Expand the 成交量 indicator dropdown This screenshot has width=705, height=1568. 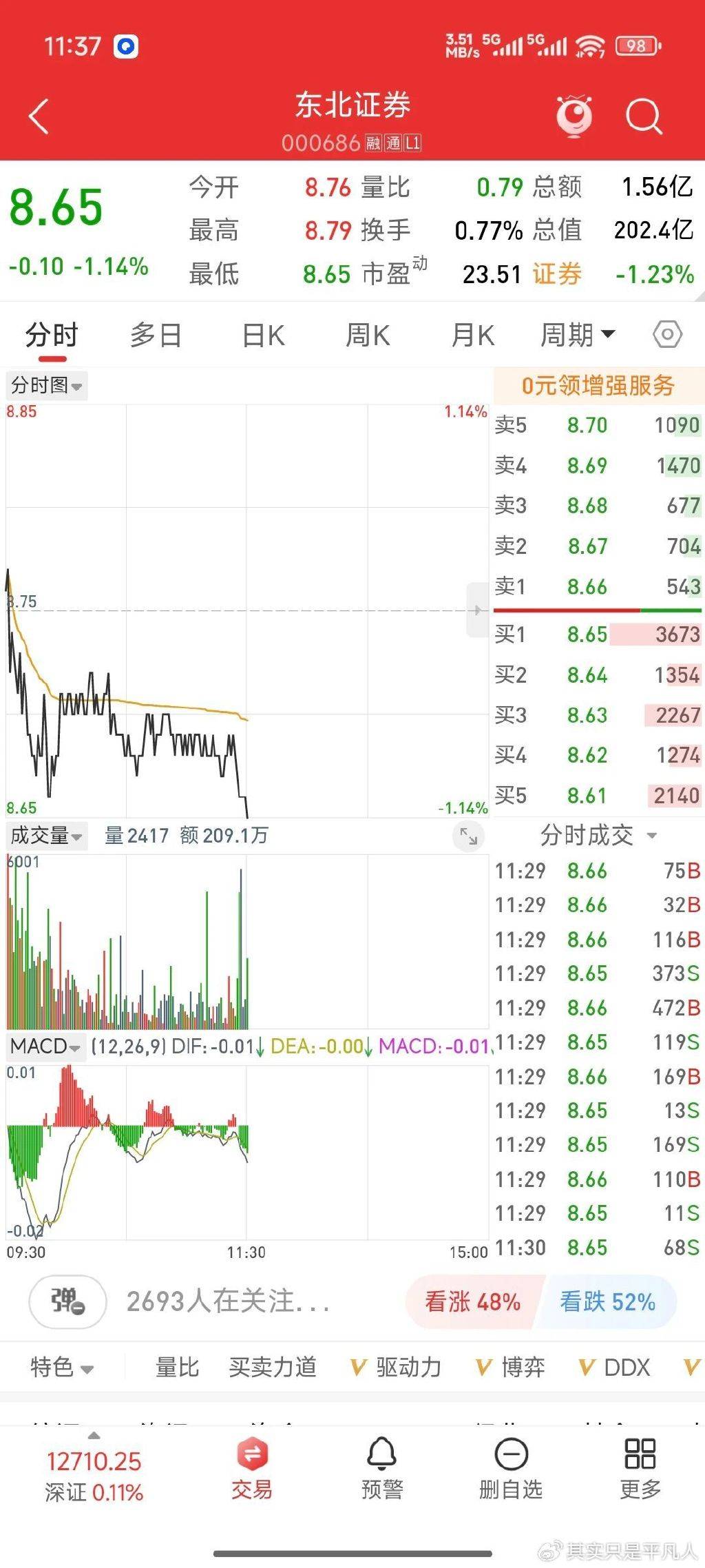47,836
